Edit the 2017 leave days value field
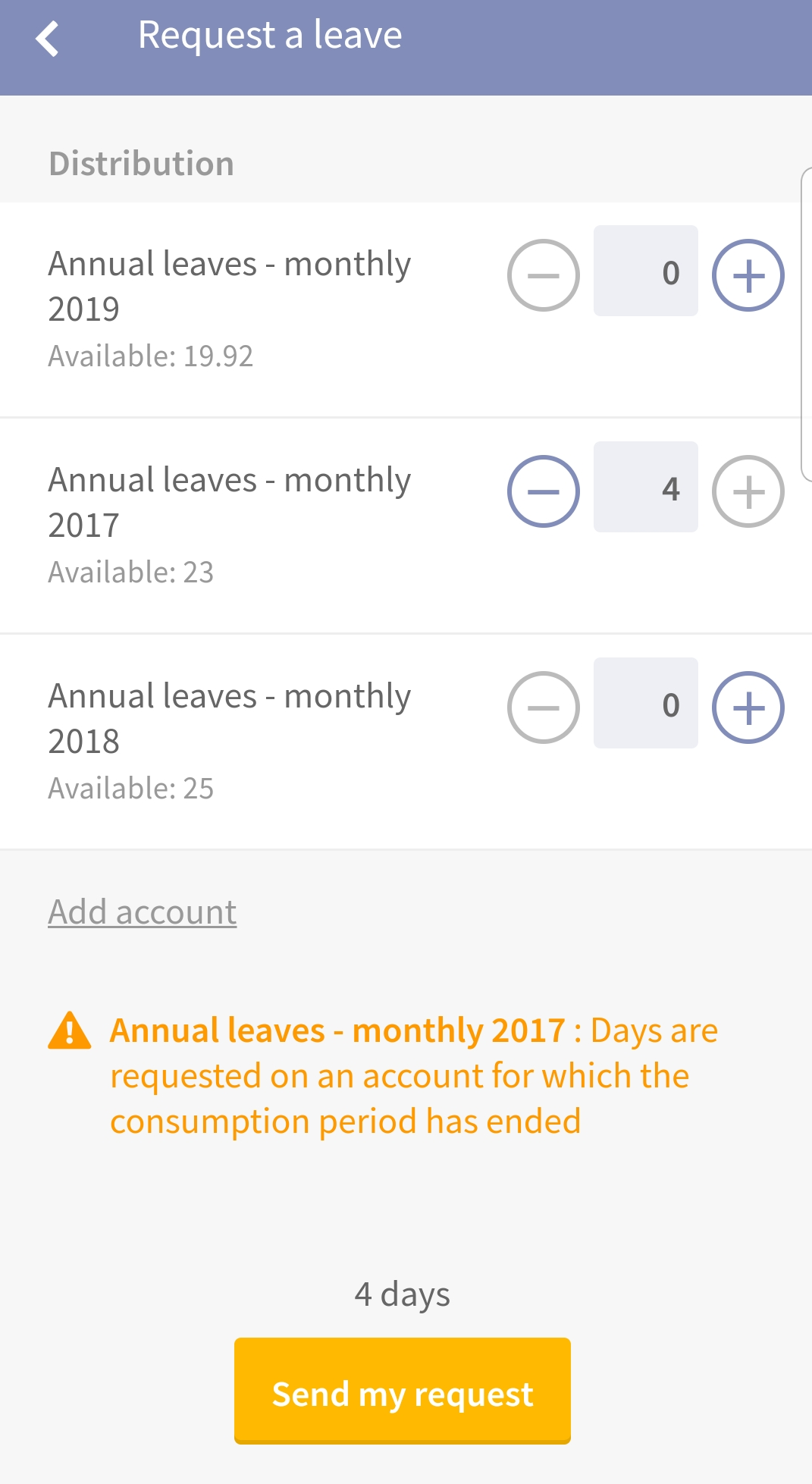The image size is (812, 1484). pos(646,487)
